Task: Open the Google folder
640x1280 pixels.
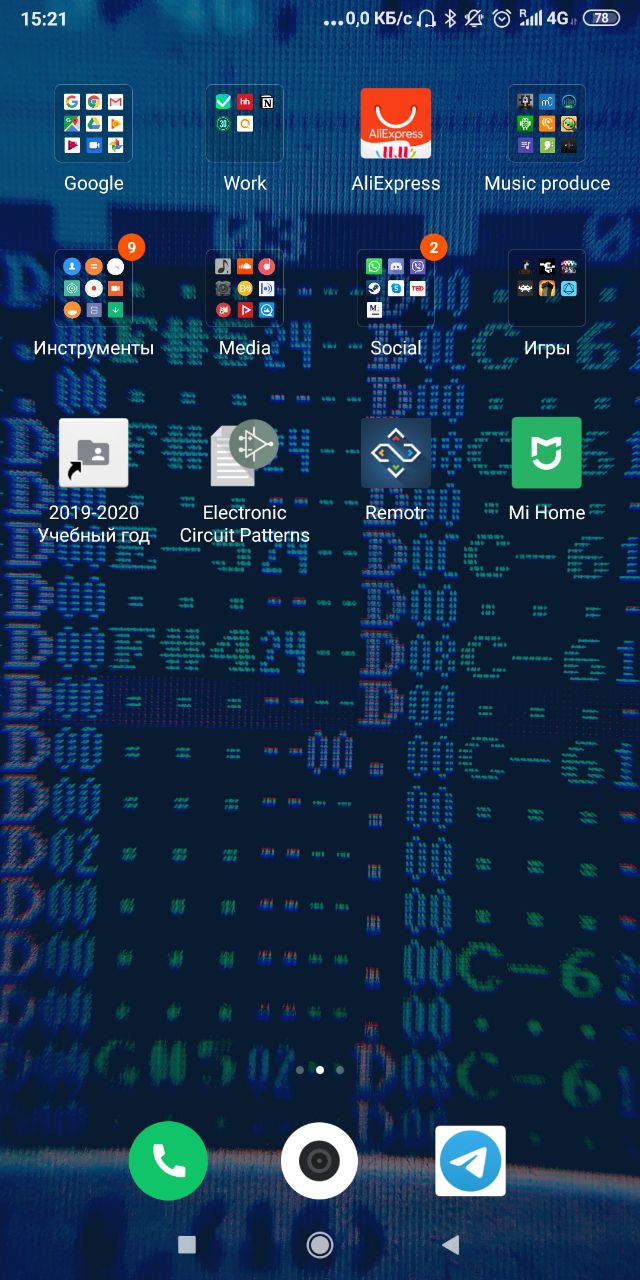Action: coord(94,123)
